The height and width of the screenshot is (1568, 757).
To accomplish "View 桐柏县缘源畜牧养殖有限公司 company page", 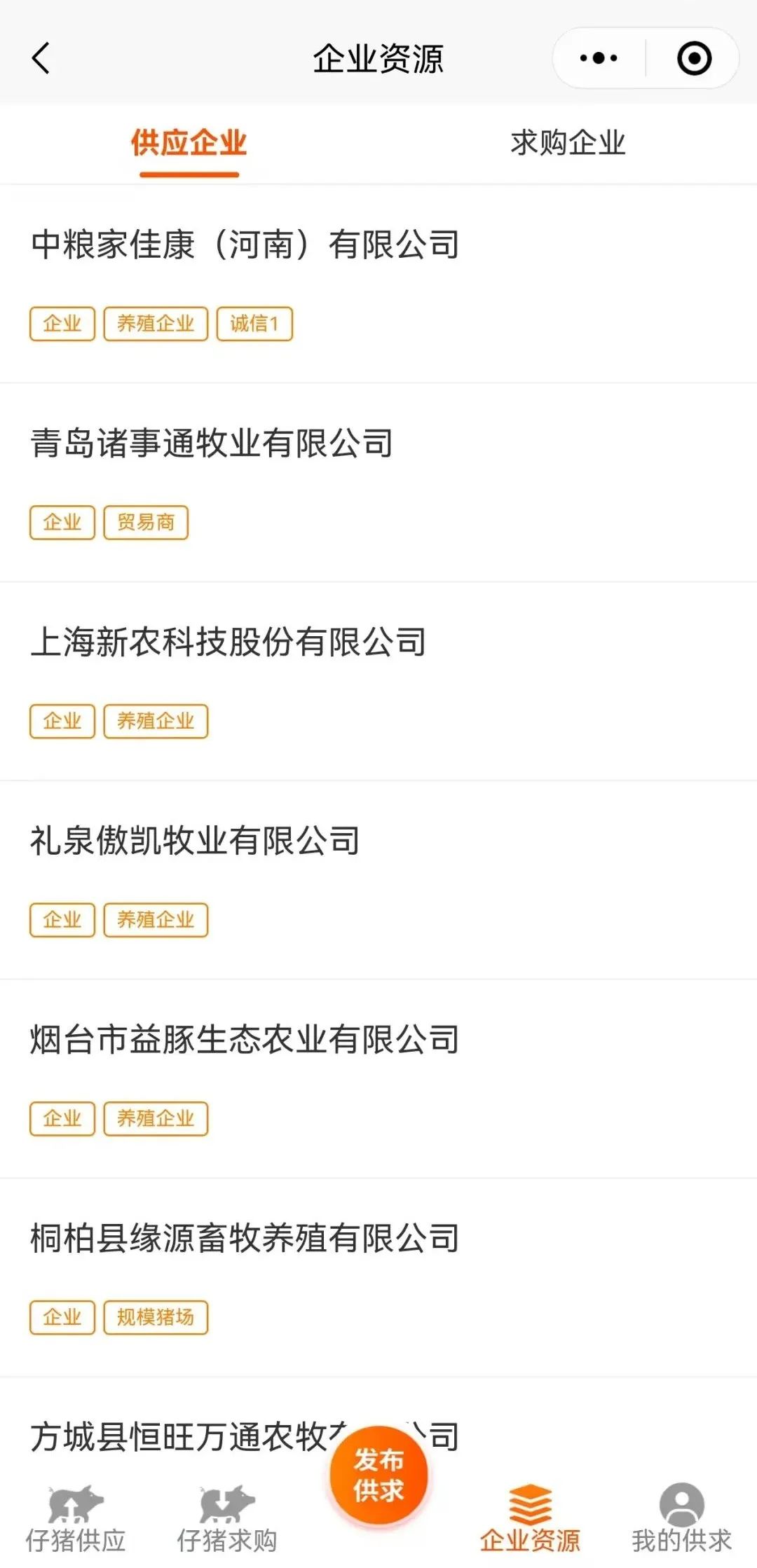I will (245, 1239).
